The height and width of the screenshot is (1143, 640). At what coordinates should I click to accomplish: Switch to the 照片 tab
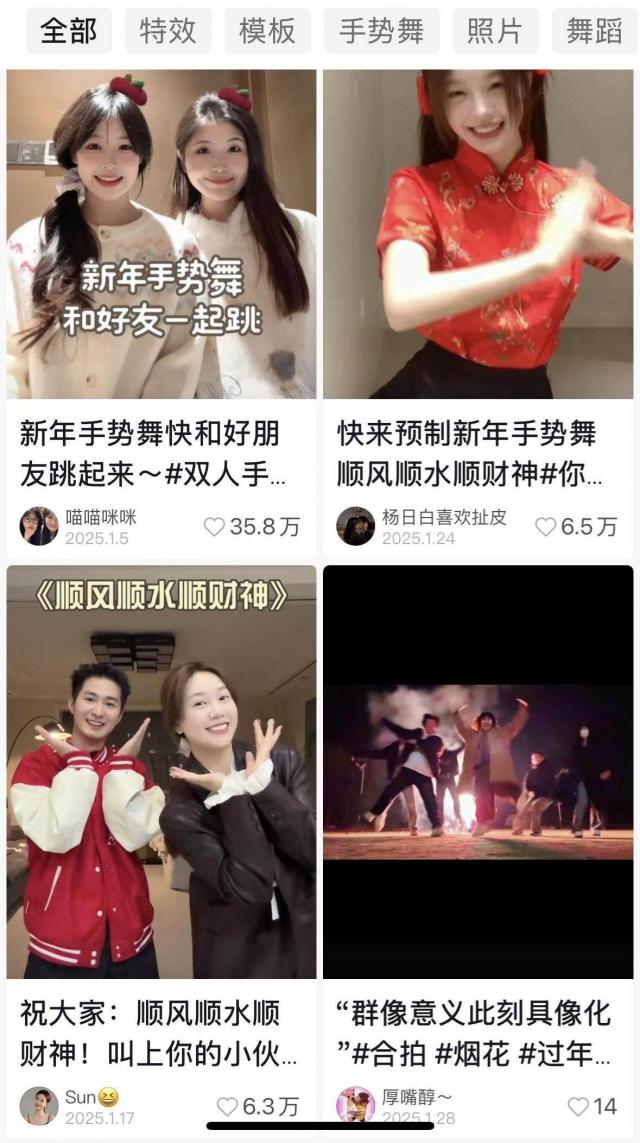[495, 31]
